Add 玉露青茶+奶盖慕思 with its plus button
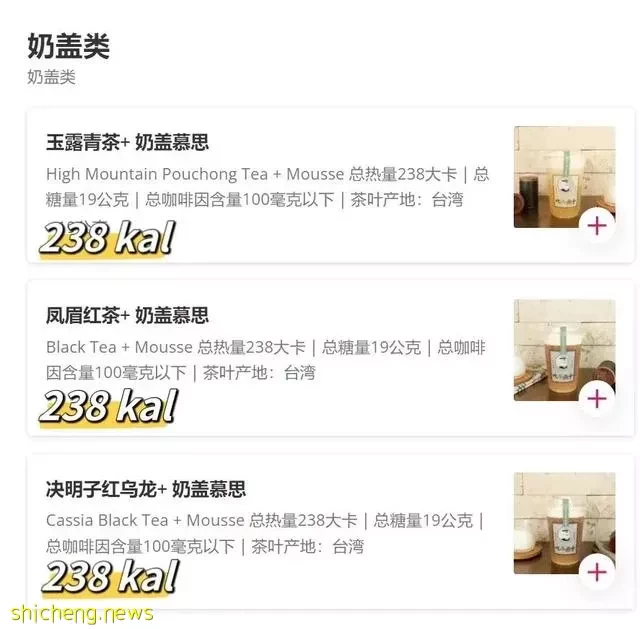The image size is (640, 629). [597, 225]
